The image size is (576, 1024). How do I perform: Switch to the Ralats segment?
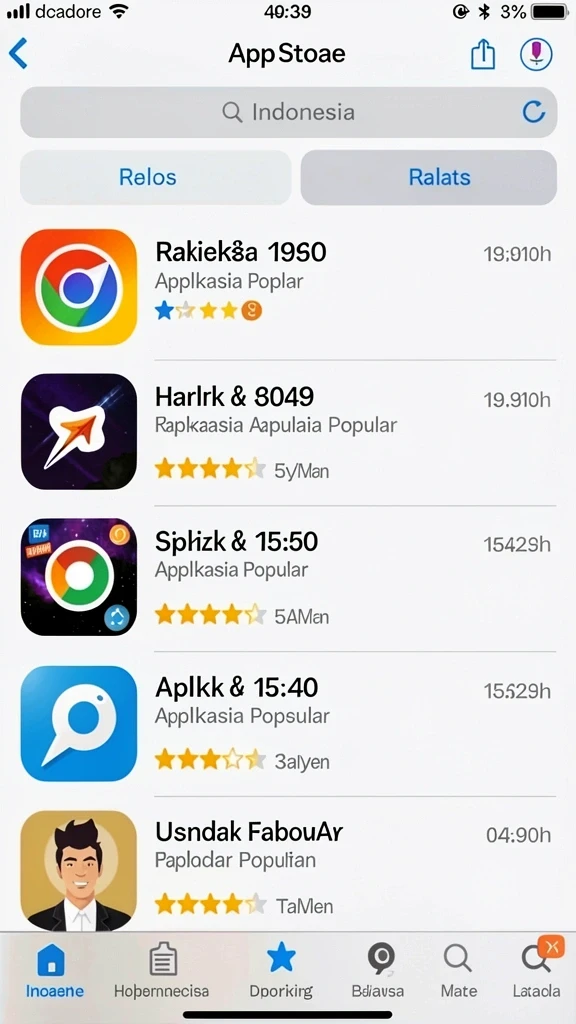point(428,177)
